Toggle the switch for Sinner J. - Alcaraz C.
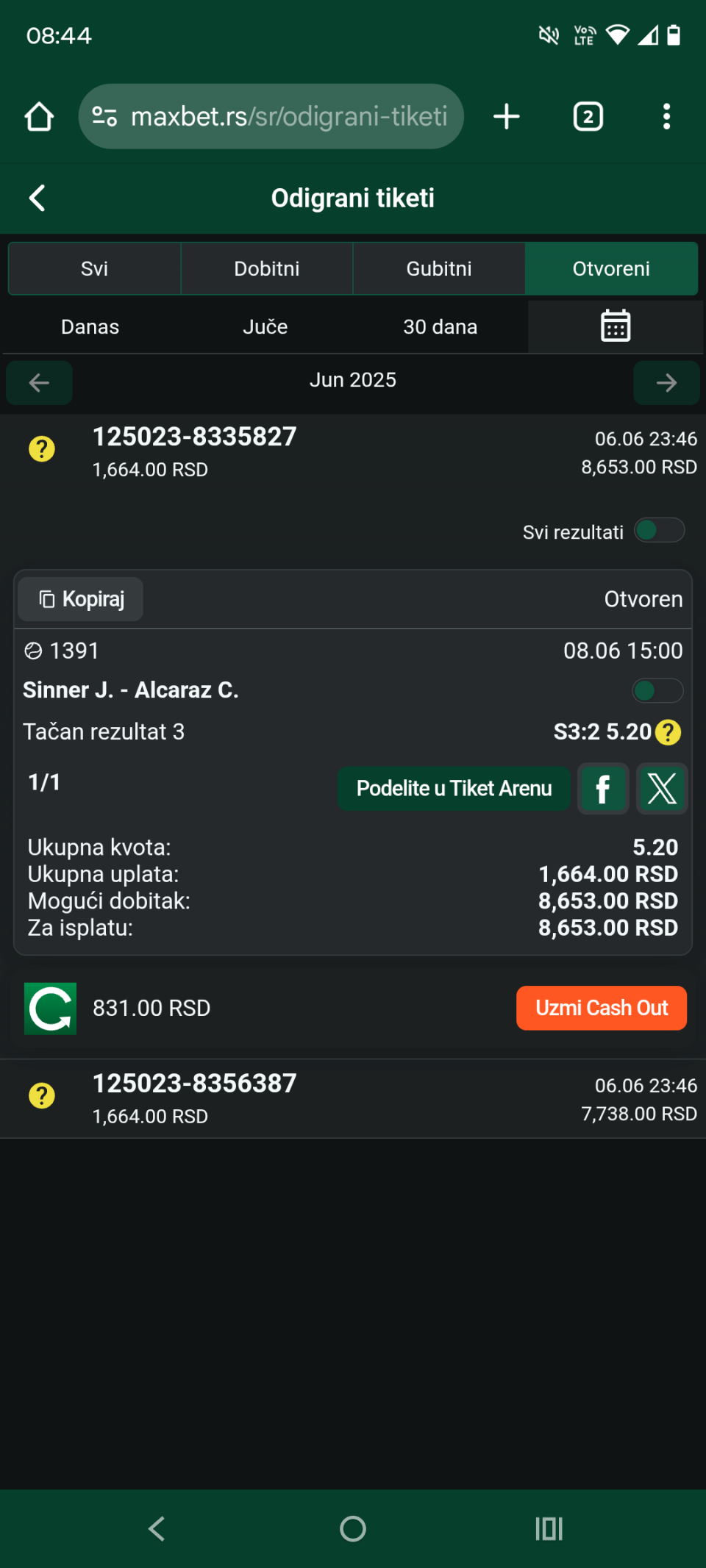The height and width of the screenshot is (1568, 706). pyautogui.click(x=657, y=690)
